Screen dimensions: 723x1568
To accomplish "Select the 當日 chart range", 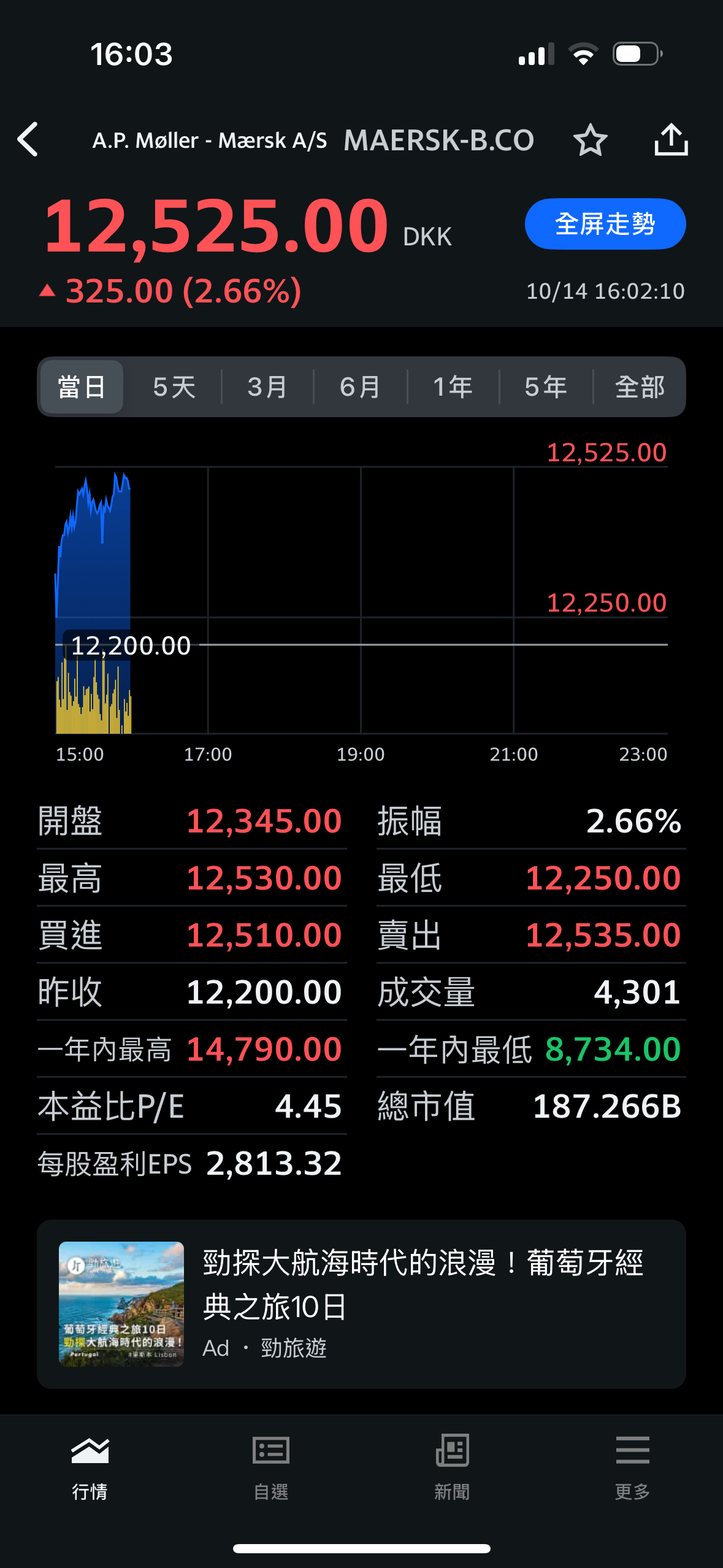I will point(82,387).
